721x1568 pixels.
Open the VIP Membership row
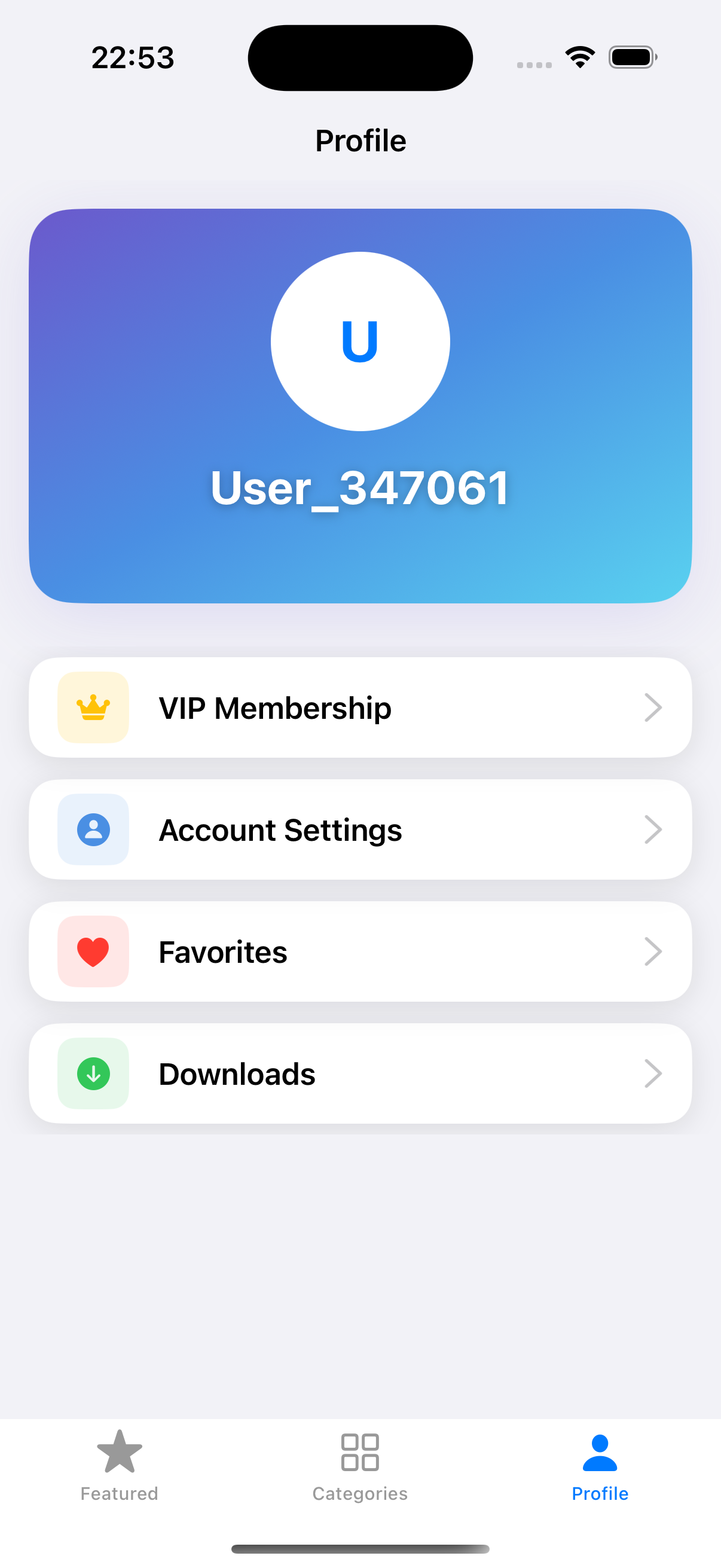[360, 707]
